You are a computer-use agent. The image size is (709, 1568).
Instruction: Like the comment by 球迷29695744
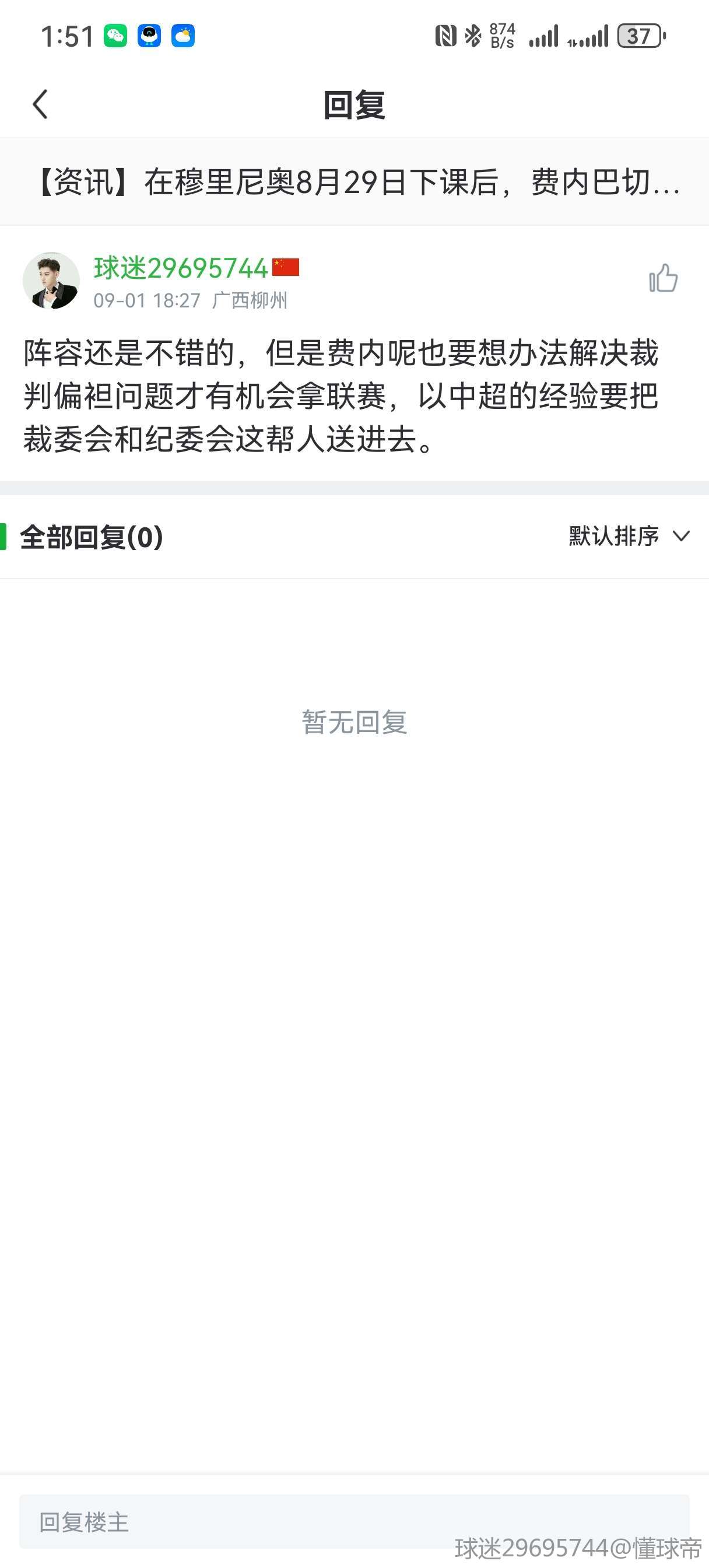pos(663,279)
